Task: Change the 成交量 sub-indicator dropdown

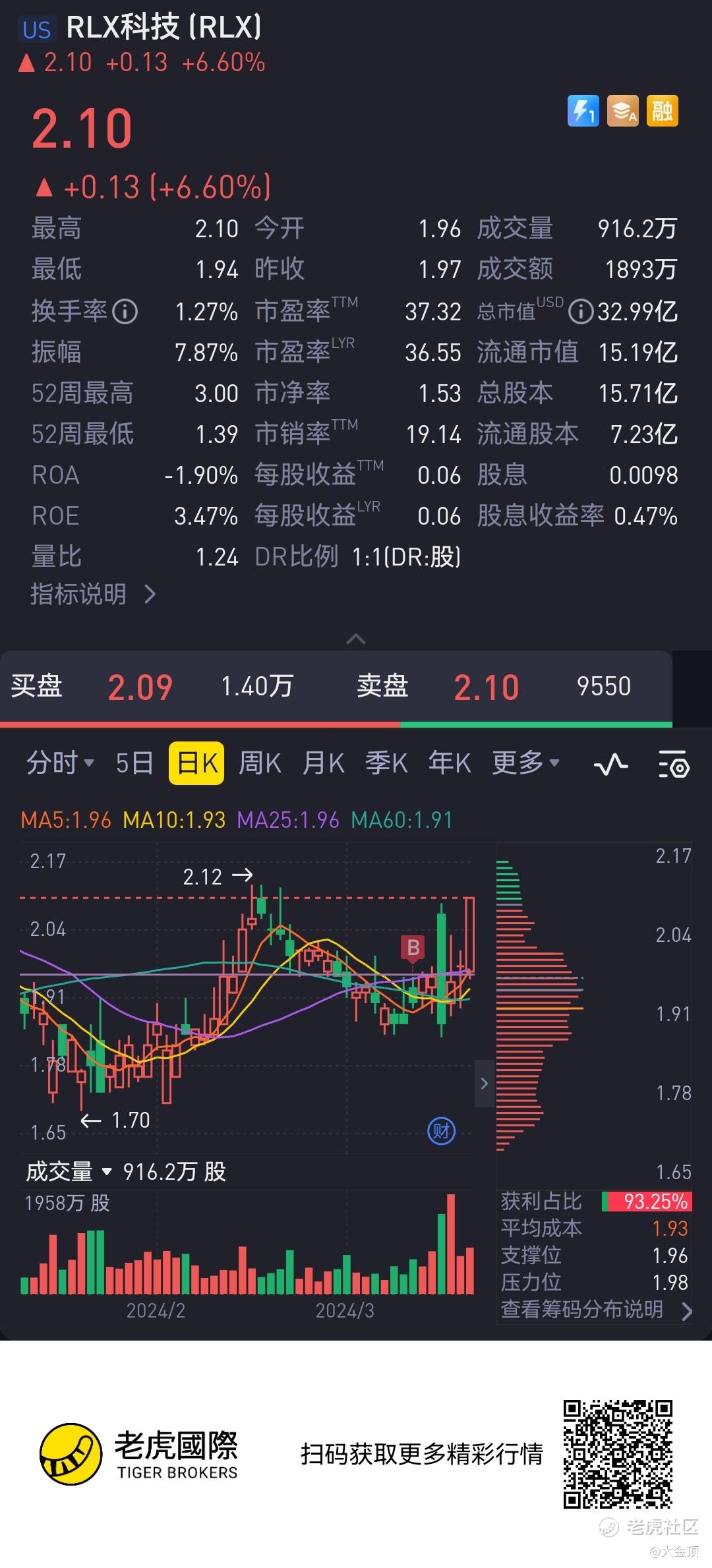Action: tap(69, 1171)
